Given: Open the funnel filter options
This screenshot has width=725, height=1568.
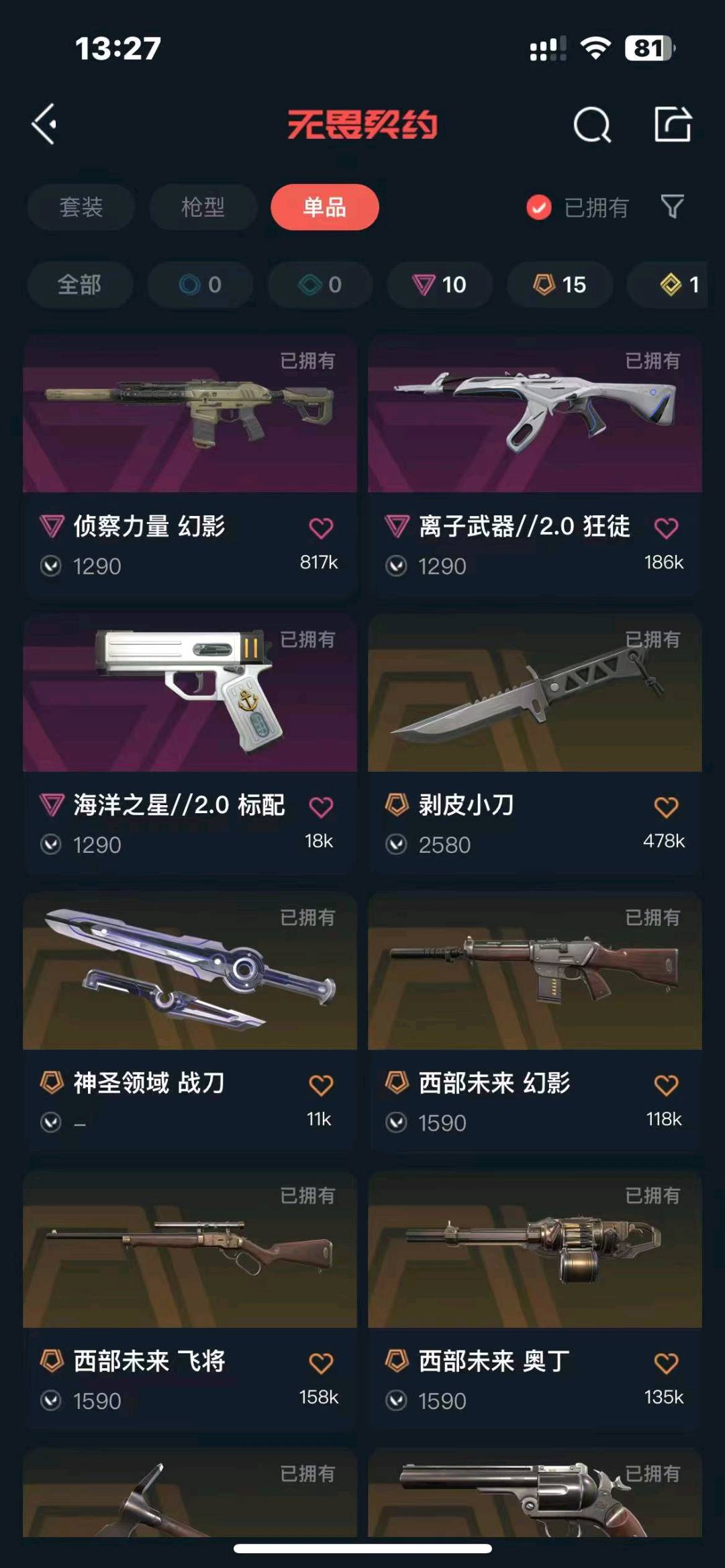Looking at the screenshot, I should (x=672, y=207).
